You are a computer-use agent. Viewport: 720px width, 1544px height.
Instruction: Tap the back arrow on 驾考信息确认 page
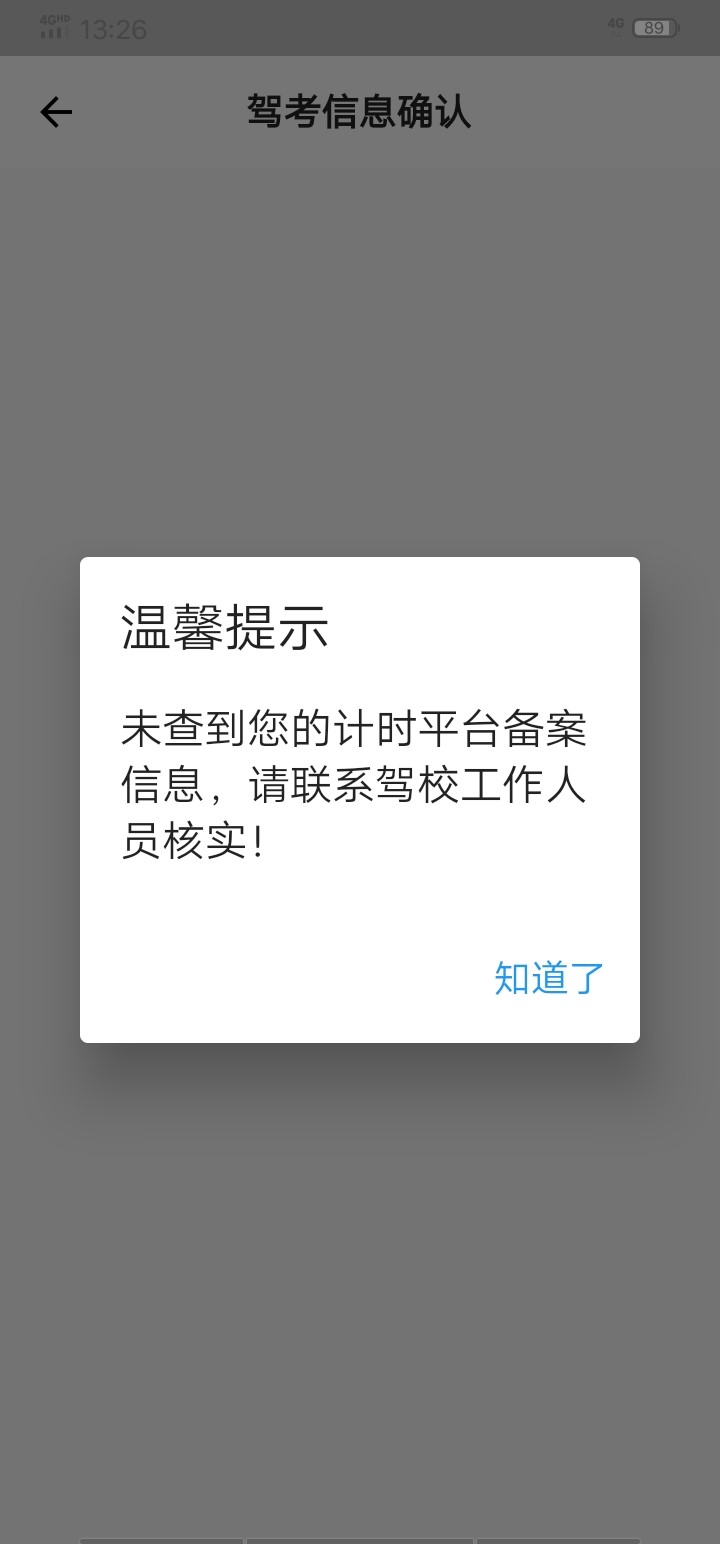coord(56,112)
